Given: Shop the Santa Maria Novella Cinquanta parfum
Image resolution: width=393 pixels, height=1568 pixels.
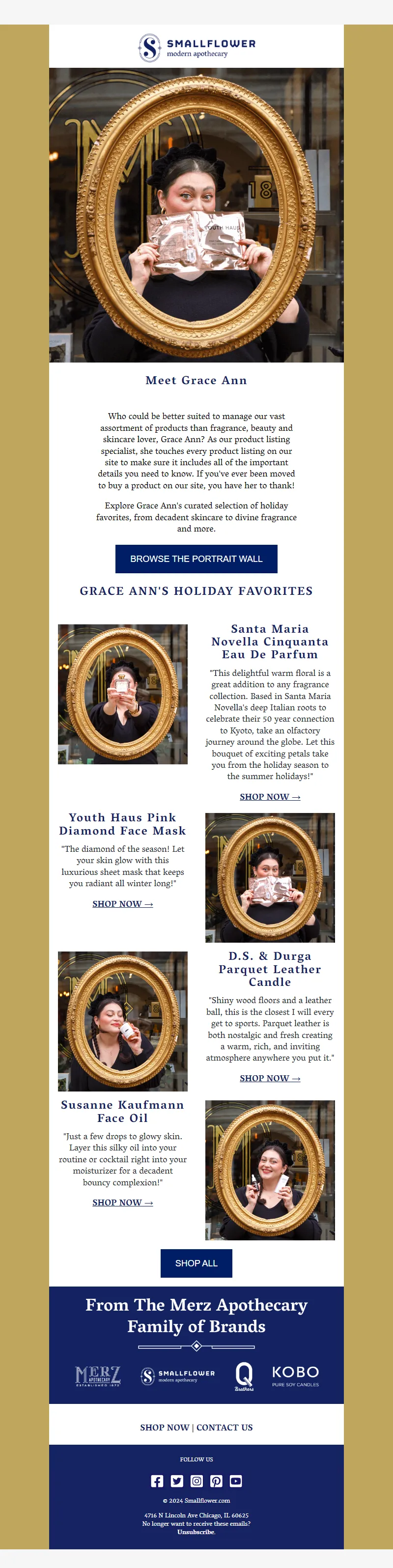Looking at the screenshot, I should [270, 796].
